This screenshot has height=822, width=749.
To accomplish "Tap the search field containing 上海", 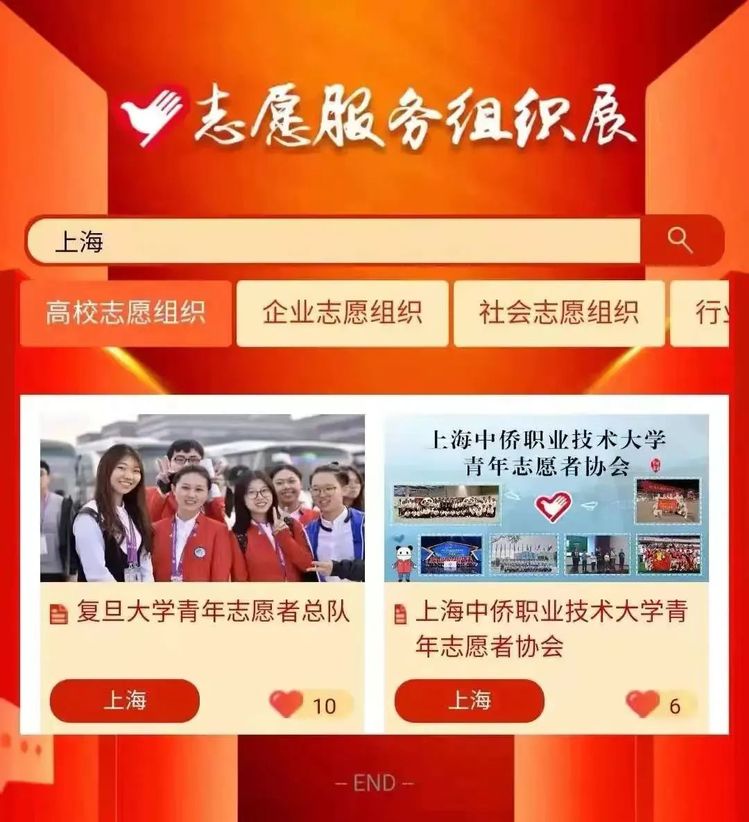I will click(330, 241).
